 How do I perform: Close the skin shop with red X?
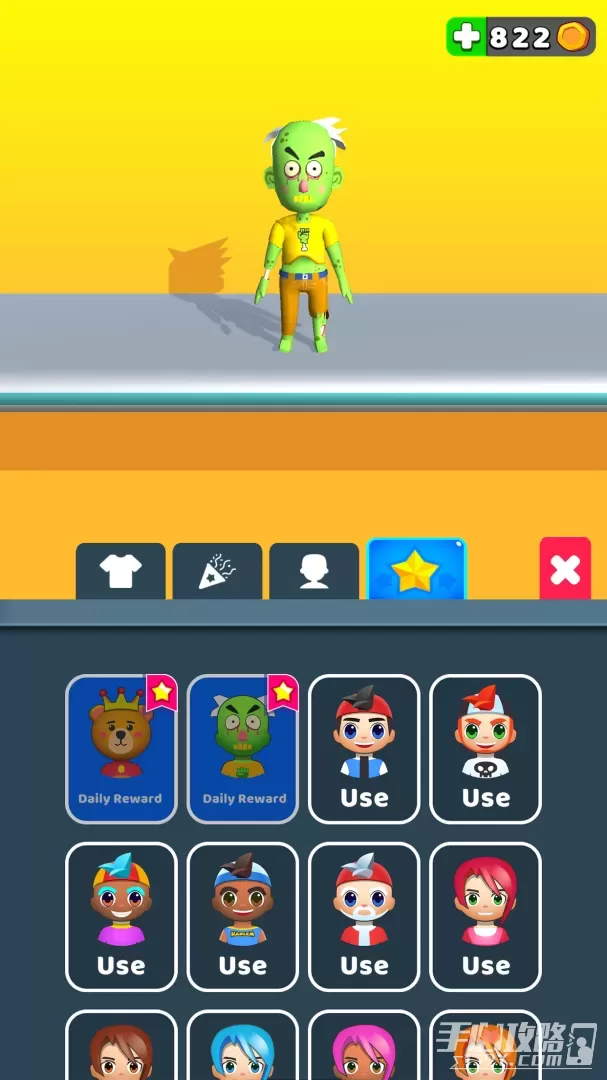[x=565, y=570]
